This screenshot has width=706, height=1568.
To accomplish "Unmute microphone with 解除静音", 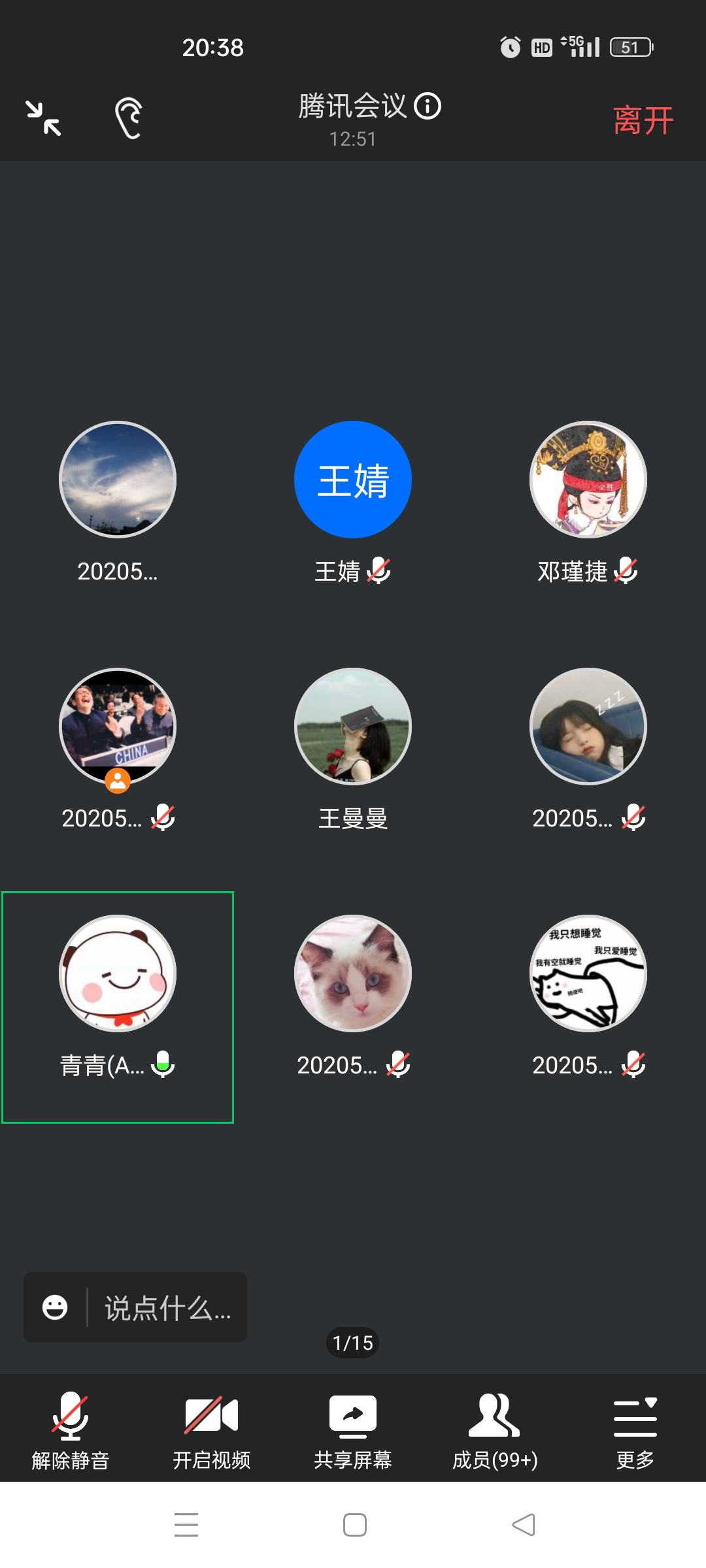I will (x=71, y=1429).
